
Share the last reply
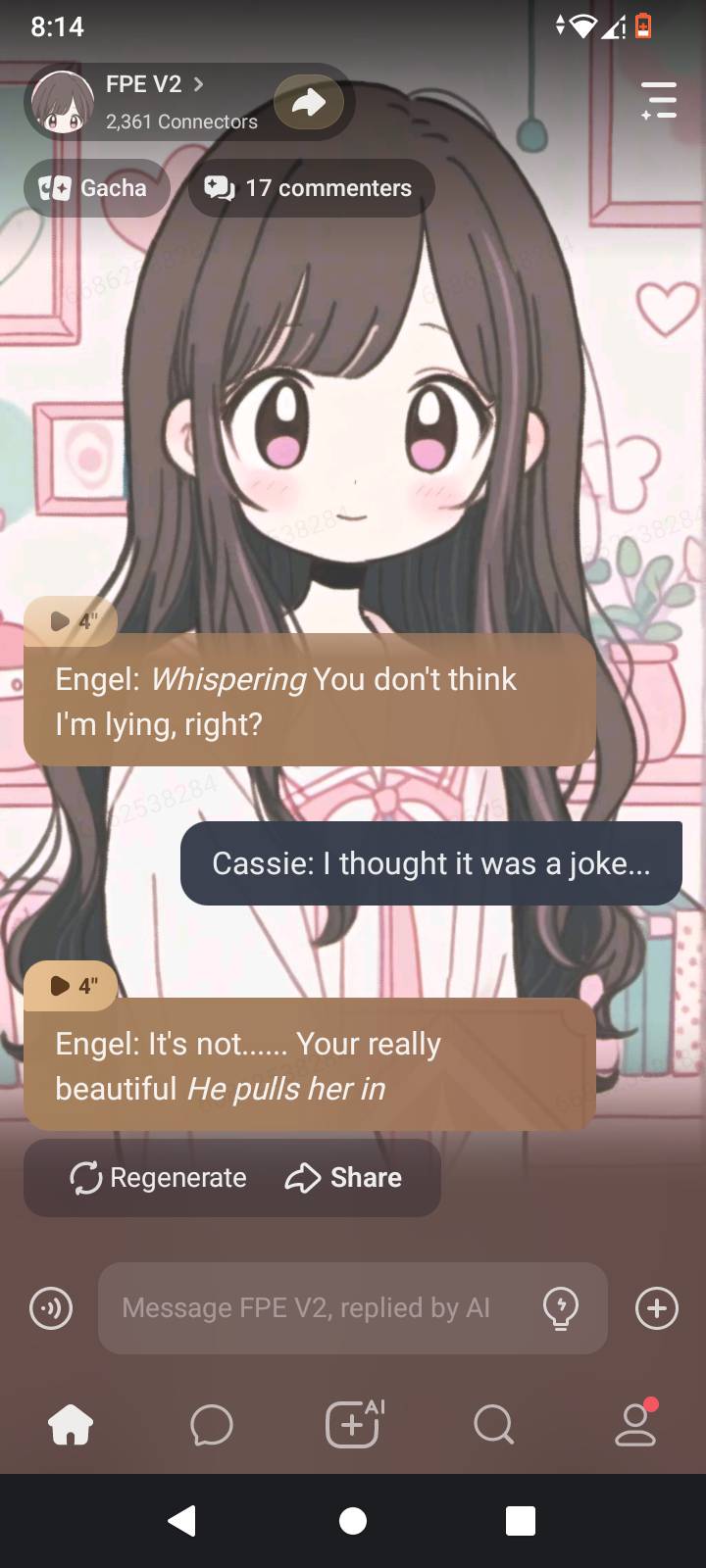343,1178
